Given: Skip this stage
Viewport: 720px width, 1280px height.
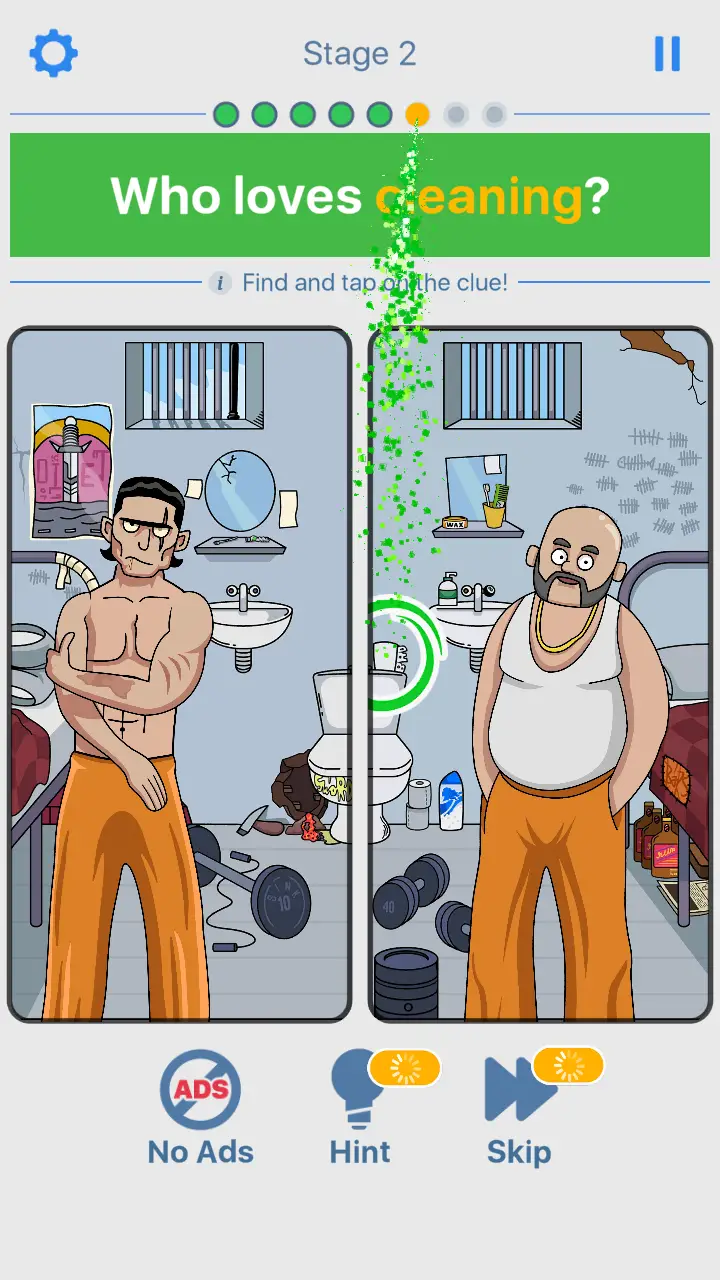Looking at the screenshot, I should [520, 1110].
